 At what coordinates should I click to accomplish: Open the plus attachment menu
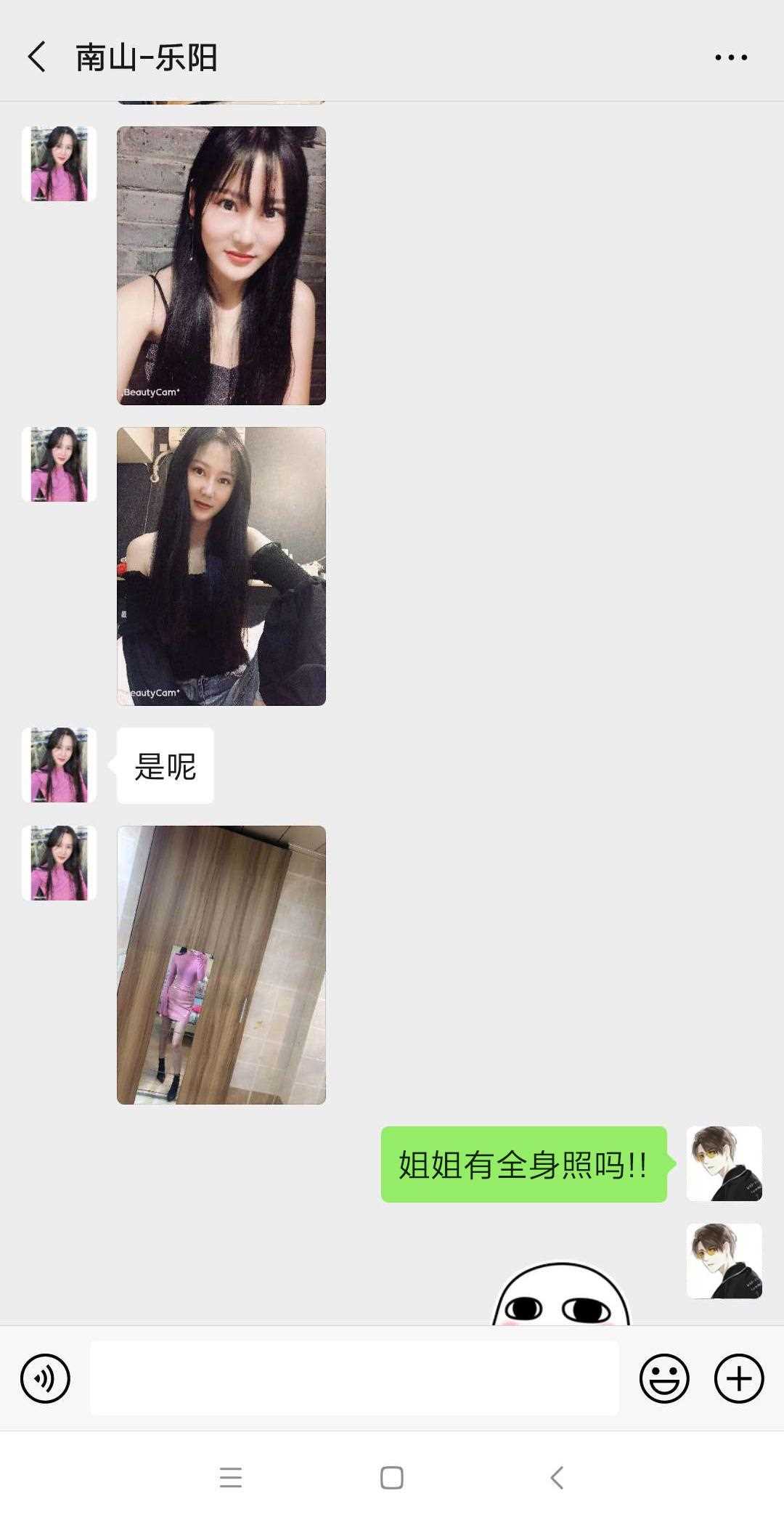(738, 1378)
